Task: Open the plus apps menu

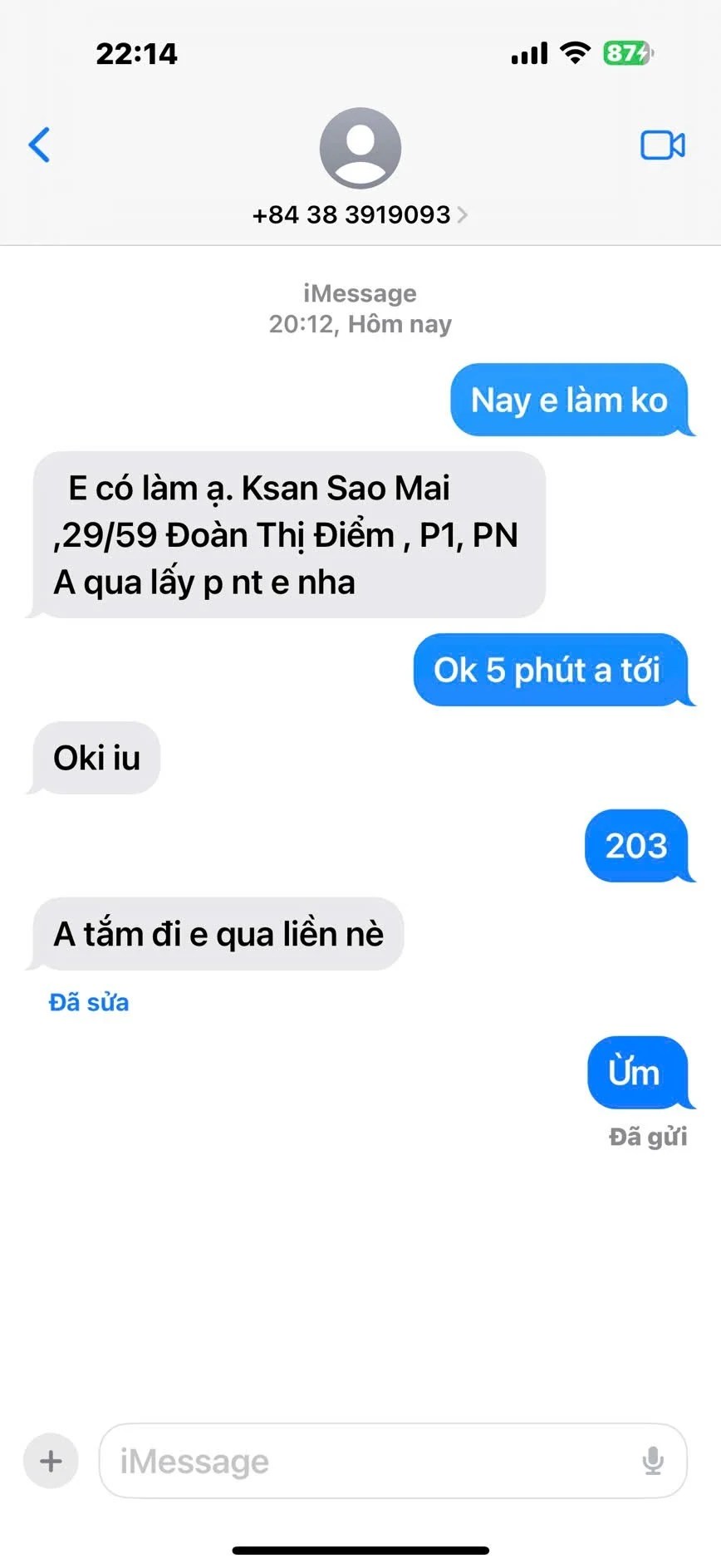Action: tap(51, 1460)
